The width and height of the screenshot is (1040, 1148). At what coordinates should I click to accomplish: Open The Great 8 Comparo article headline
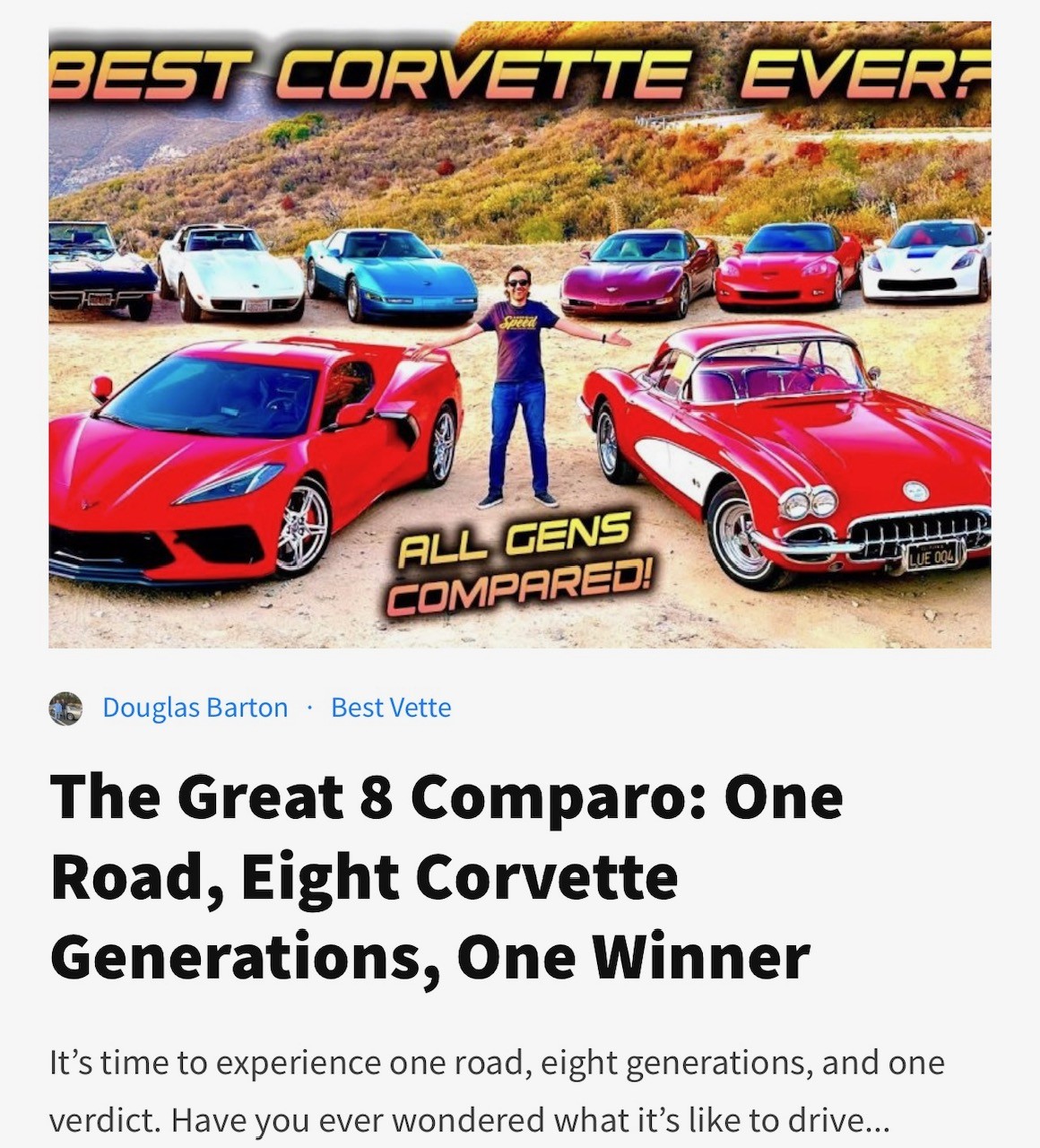(x=446, y=876)
